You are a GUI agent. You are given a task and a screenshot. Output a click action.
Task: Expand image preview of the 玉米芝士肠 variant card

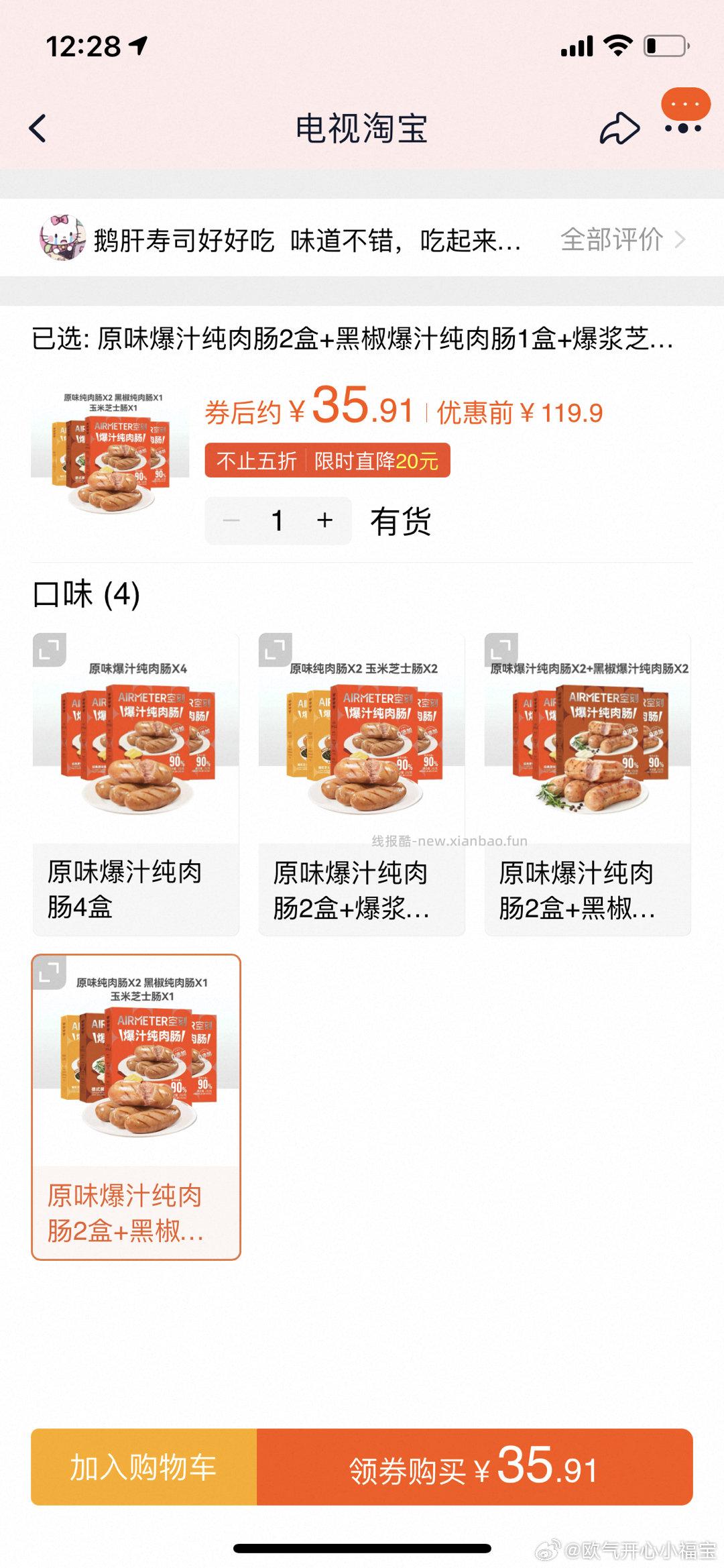click(x=274, y=648)
